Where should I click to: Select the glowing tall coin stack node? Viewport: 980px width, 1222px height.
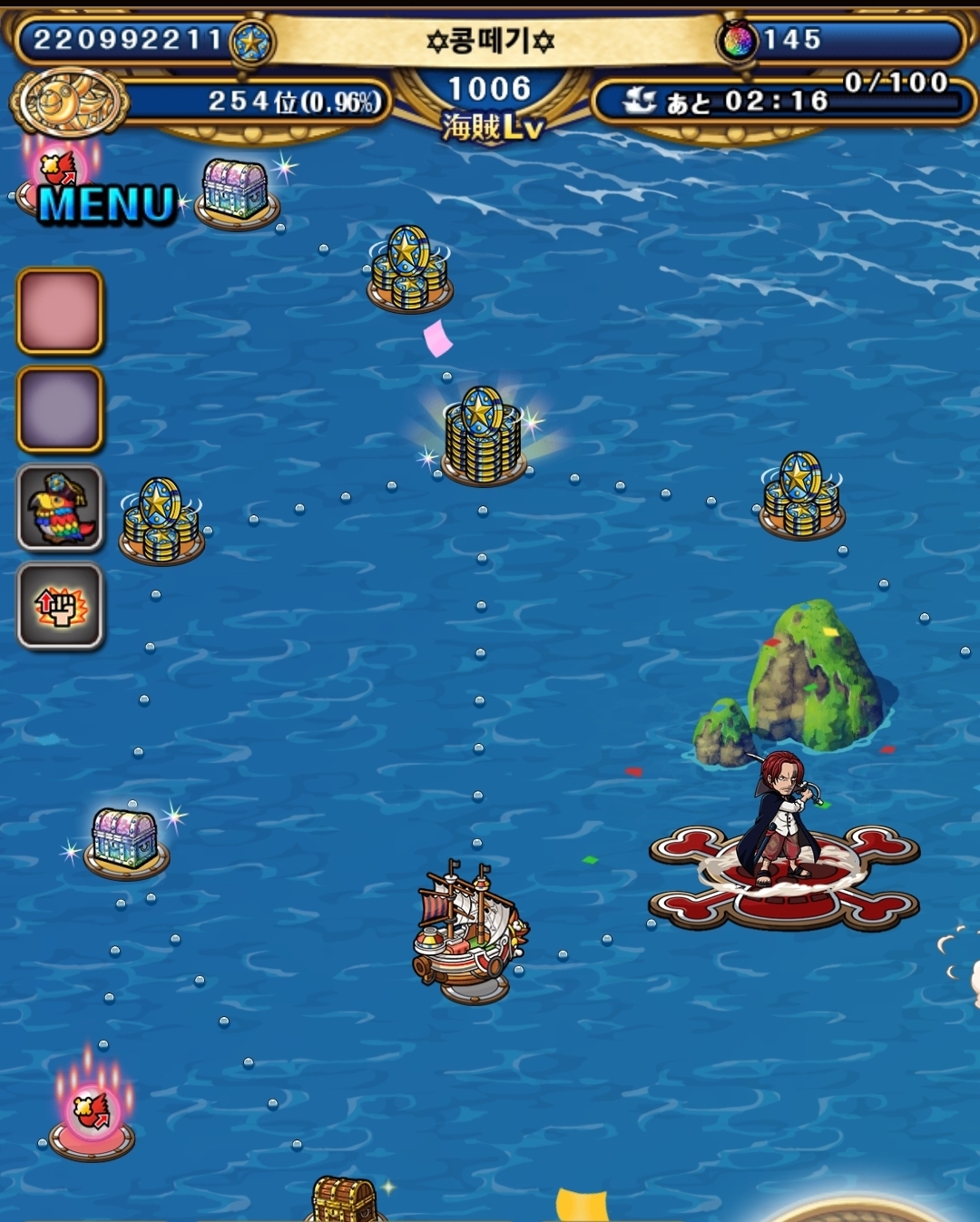point(483,437)
